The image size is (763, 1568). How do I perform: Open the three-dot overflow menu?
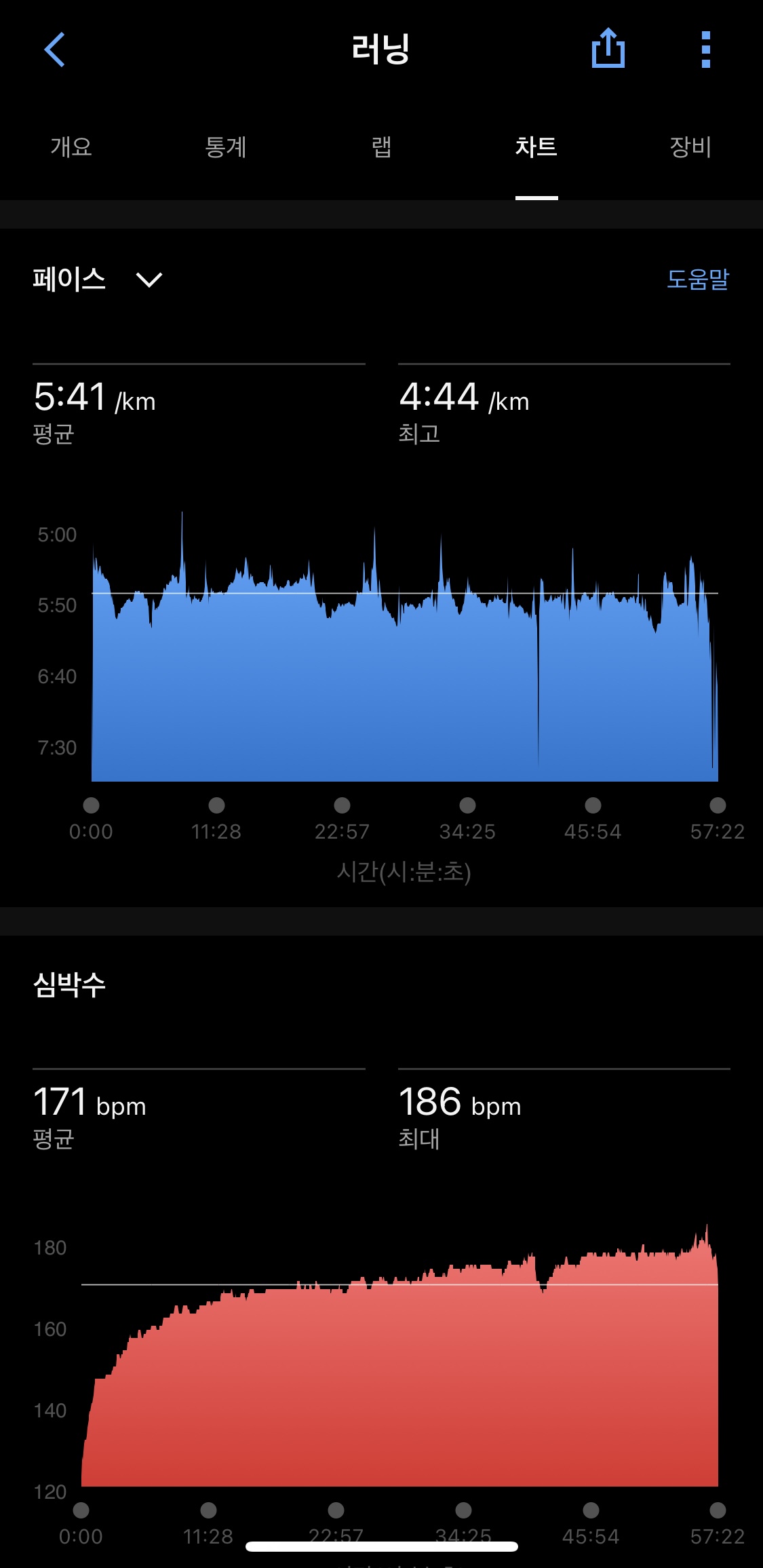coord(705,50)
